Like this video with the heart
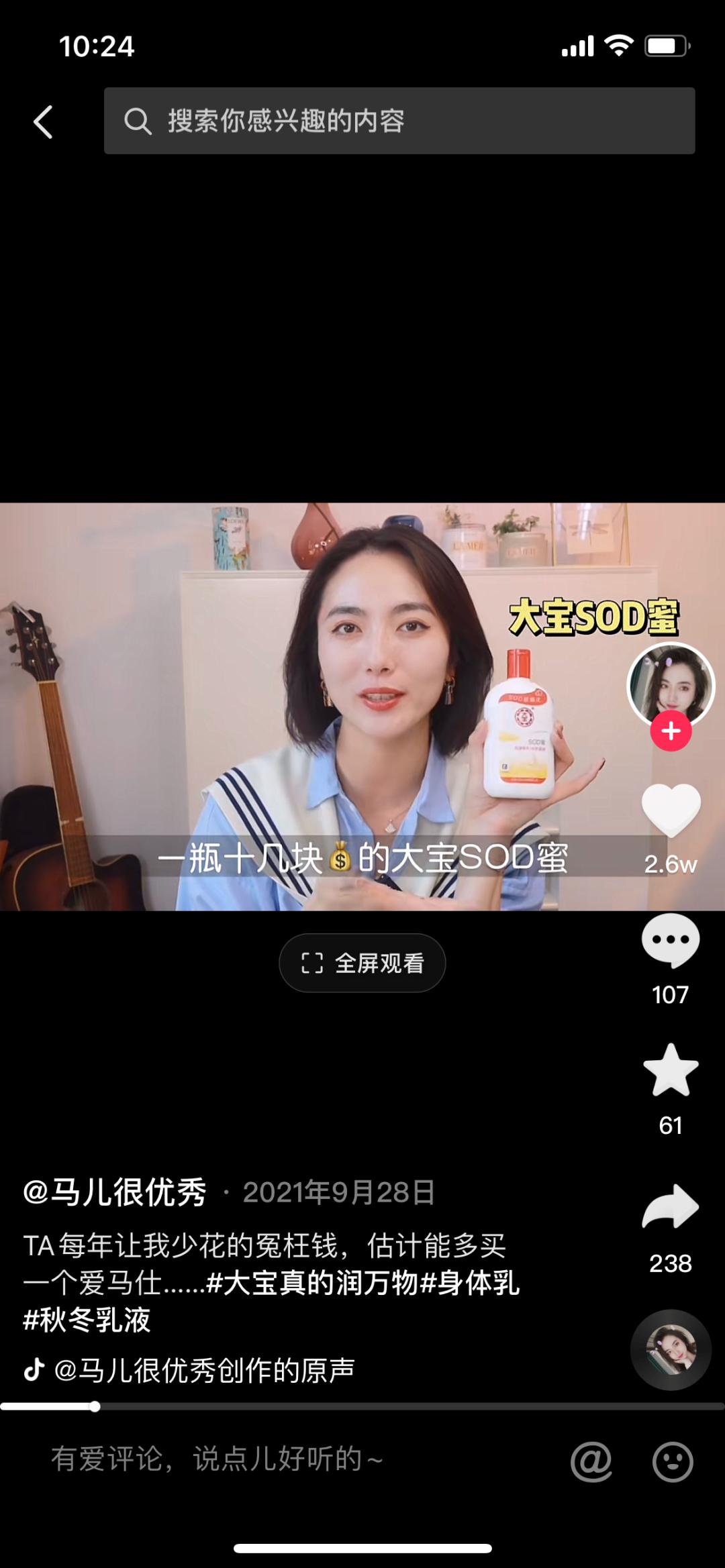Image resolution: width=725 pixels, height=1568 pixels. [x=671, y=811]
